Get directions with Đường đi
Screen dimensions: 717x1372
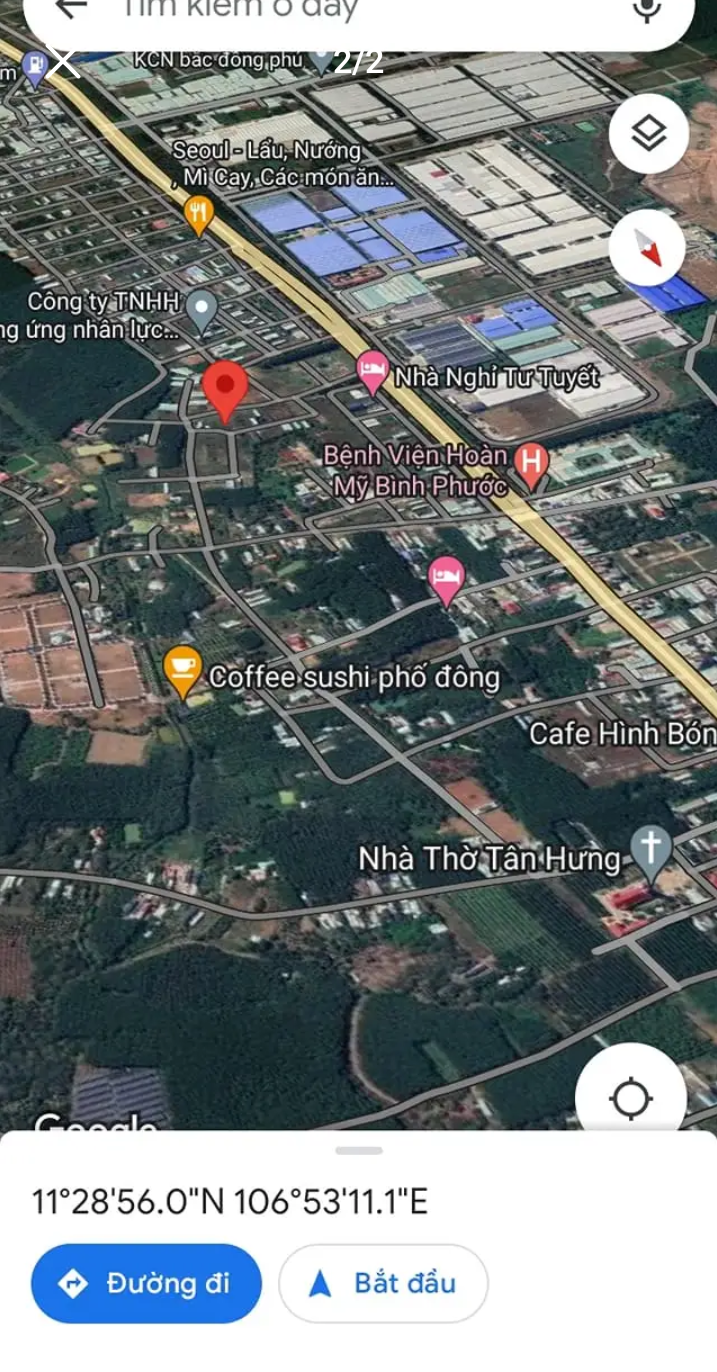coord(146,1284)
